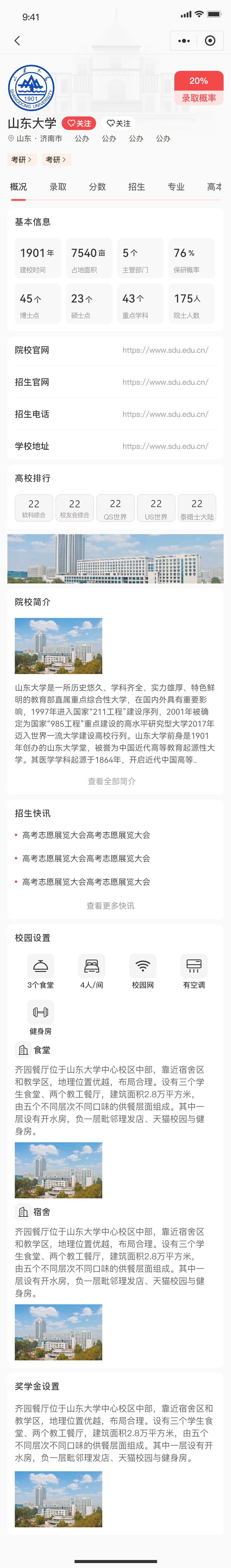231x1568 pixels.
Task: Tap the 学校地址 row
Action: pyautogui.click(x=115, y=446)
